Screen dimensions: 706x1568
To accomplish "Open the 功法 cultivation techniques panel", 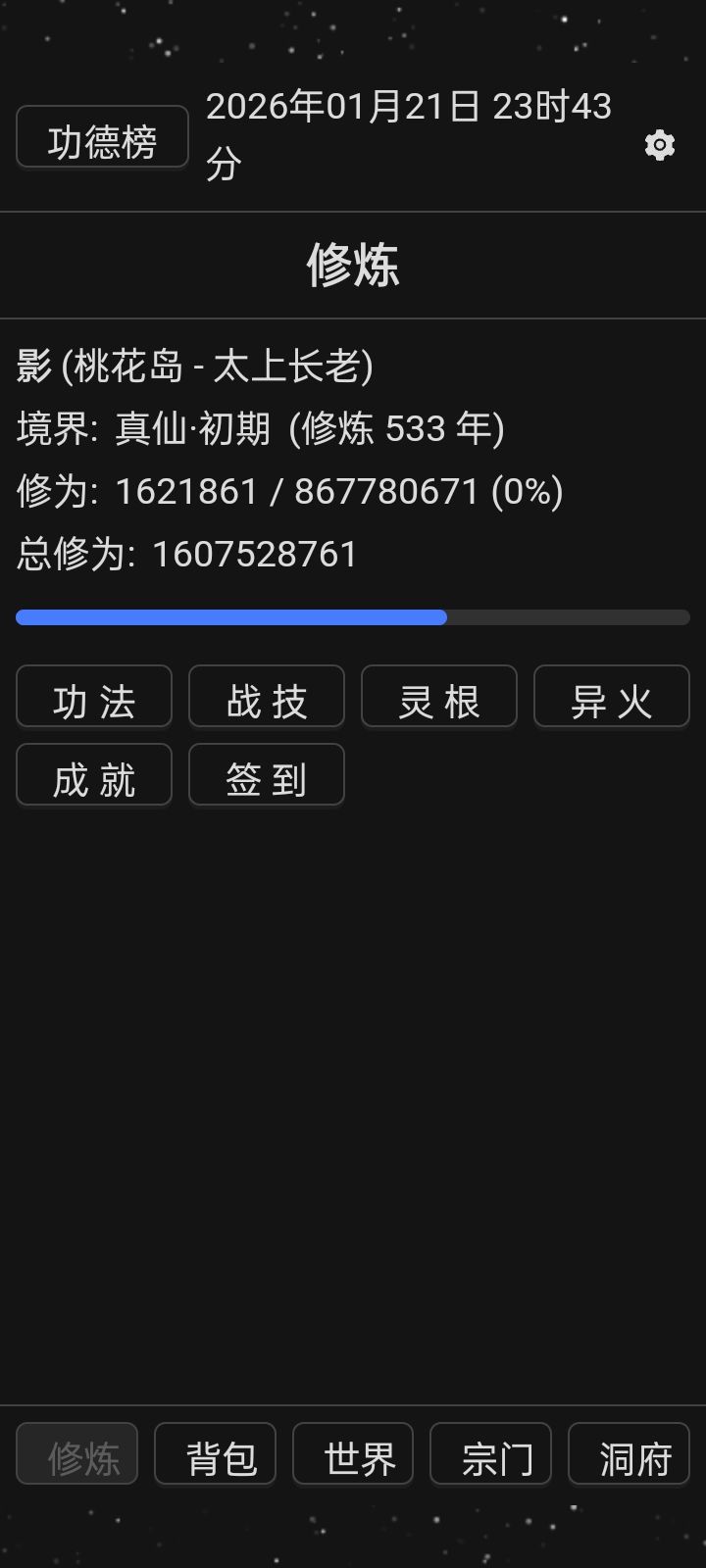I will pyautogui.click(x=93, y=697).
